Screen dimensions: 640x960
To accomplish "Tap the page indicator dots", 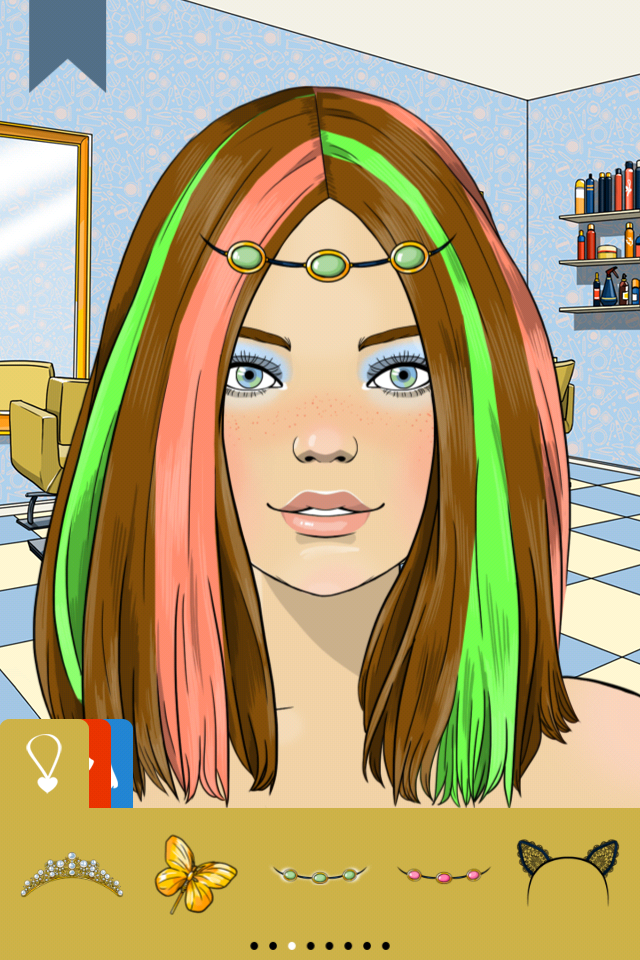I will pos(319,945).
